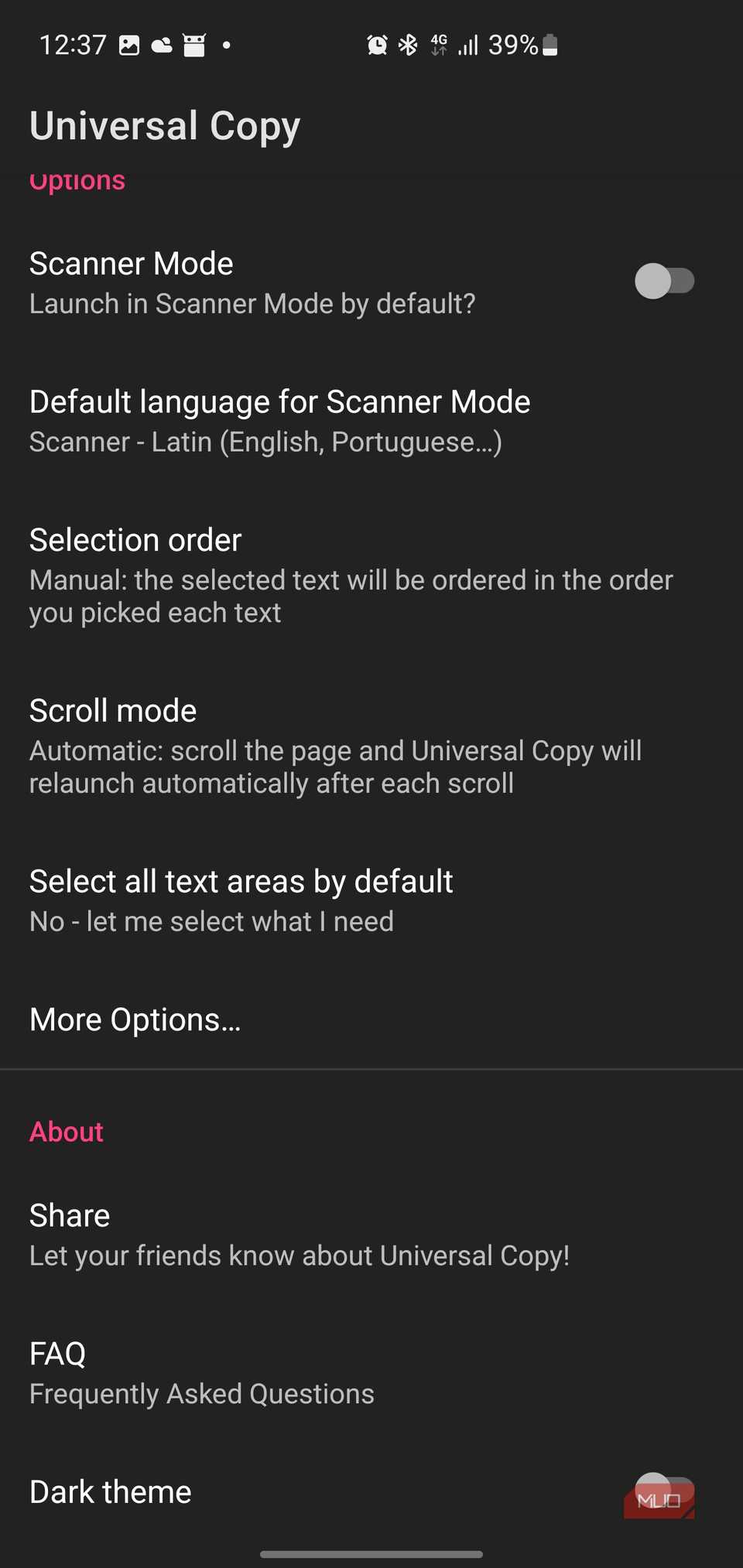Tap the 4G network status icon
The height and width of the screenshot is (1568, 743).
click(437, 44)
